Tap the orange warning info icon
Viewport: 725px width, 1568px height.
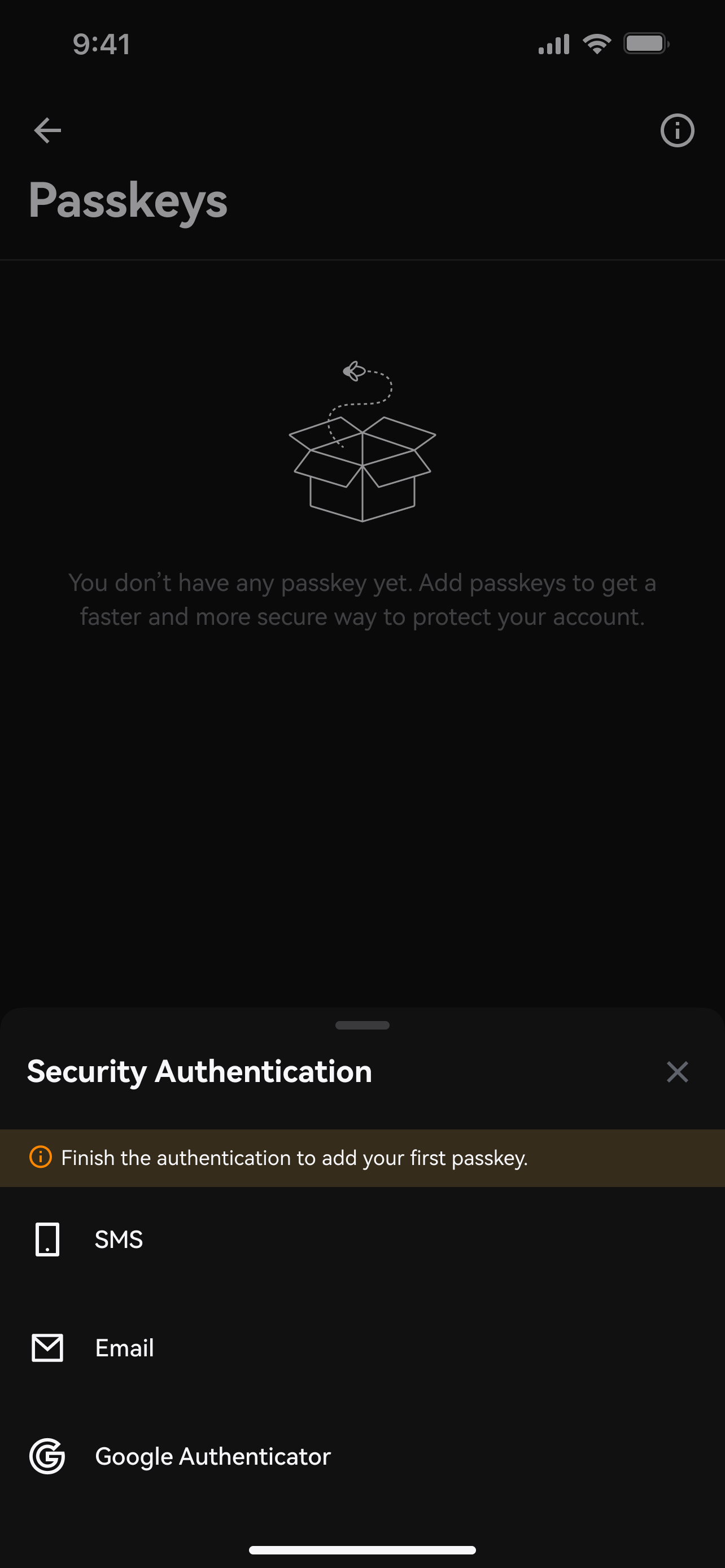click(x=40, y=1157)
